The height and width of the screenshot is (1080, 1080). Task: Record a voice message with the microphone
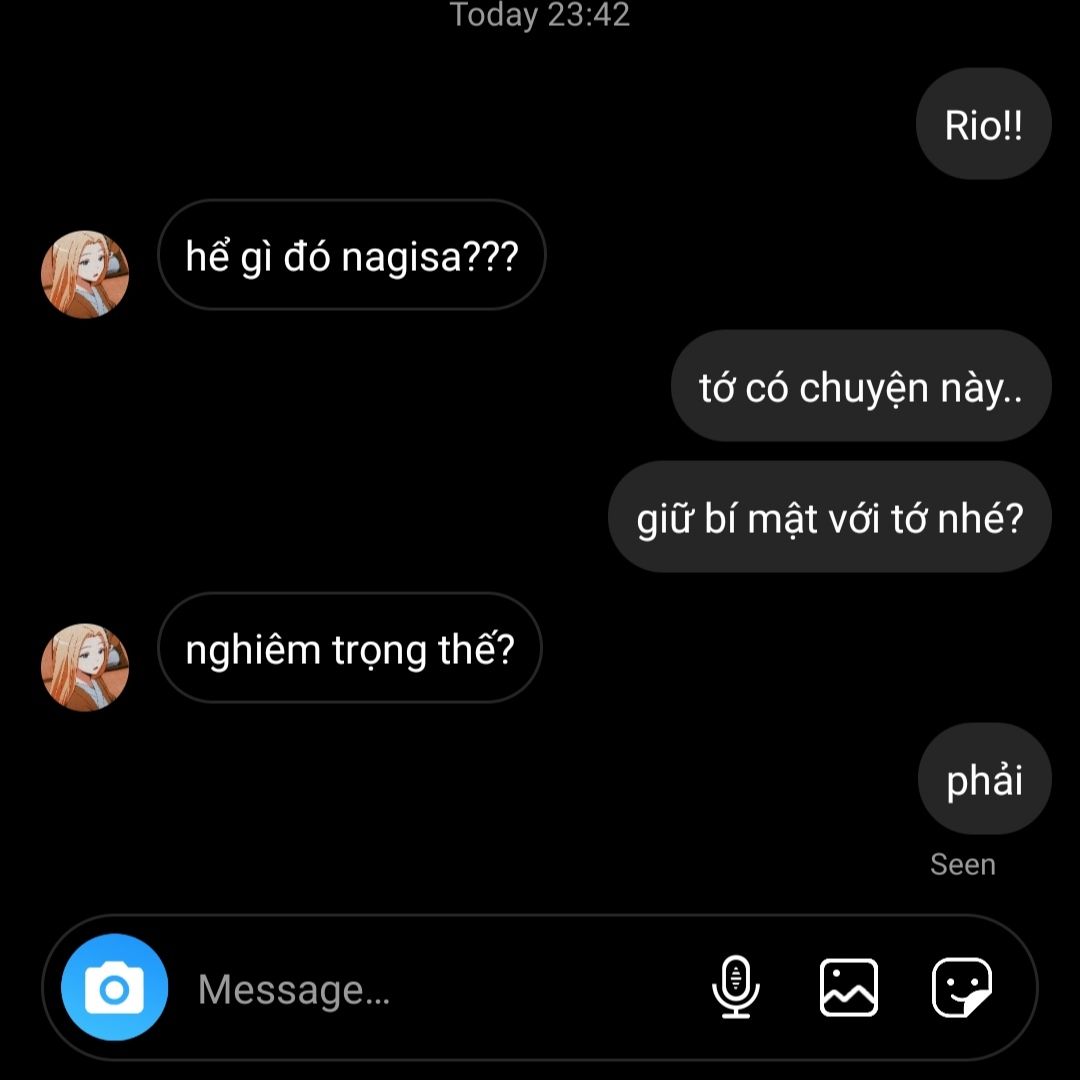click(736, 988)
